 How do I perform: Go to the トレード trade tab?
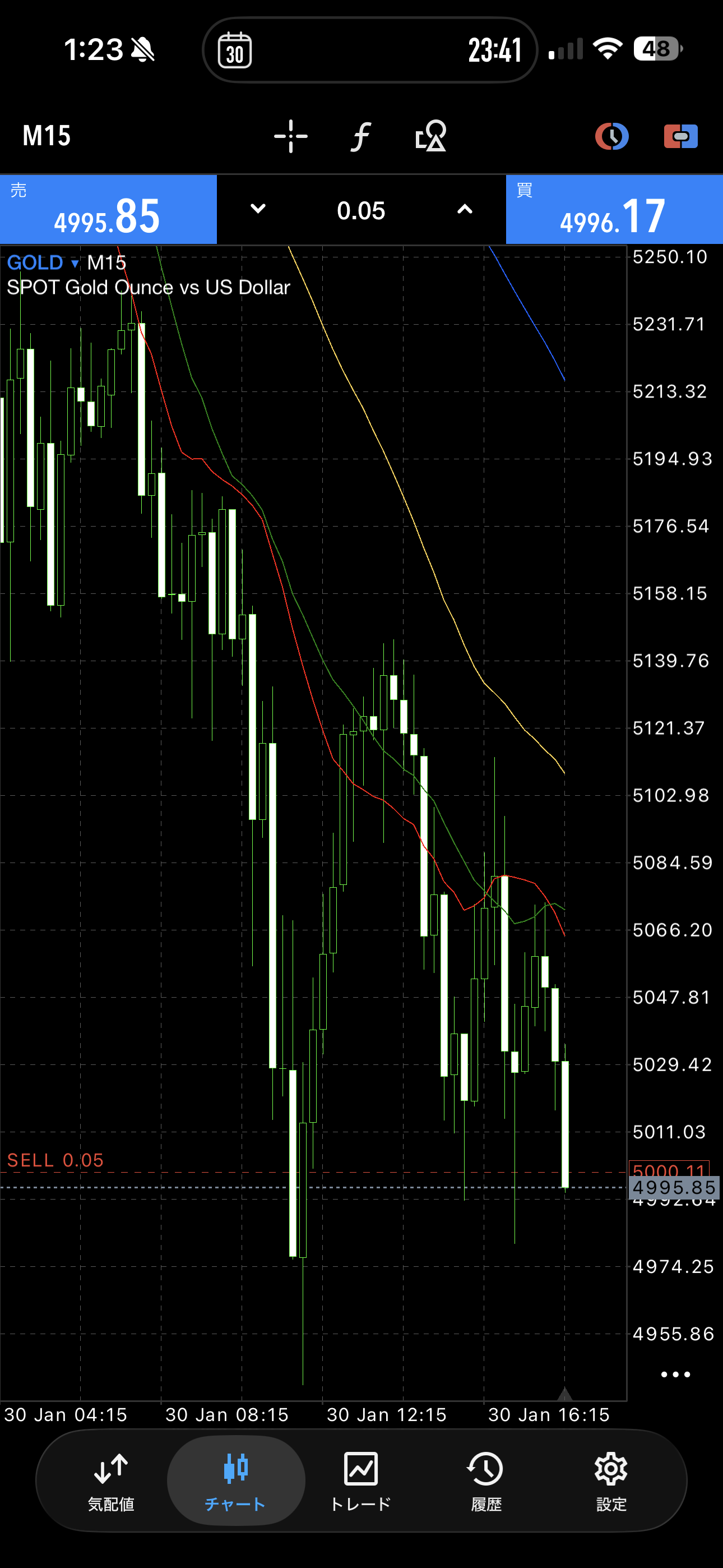pos(361,1481)
